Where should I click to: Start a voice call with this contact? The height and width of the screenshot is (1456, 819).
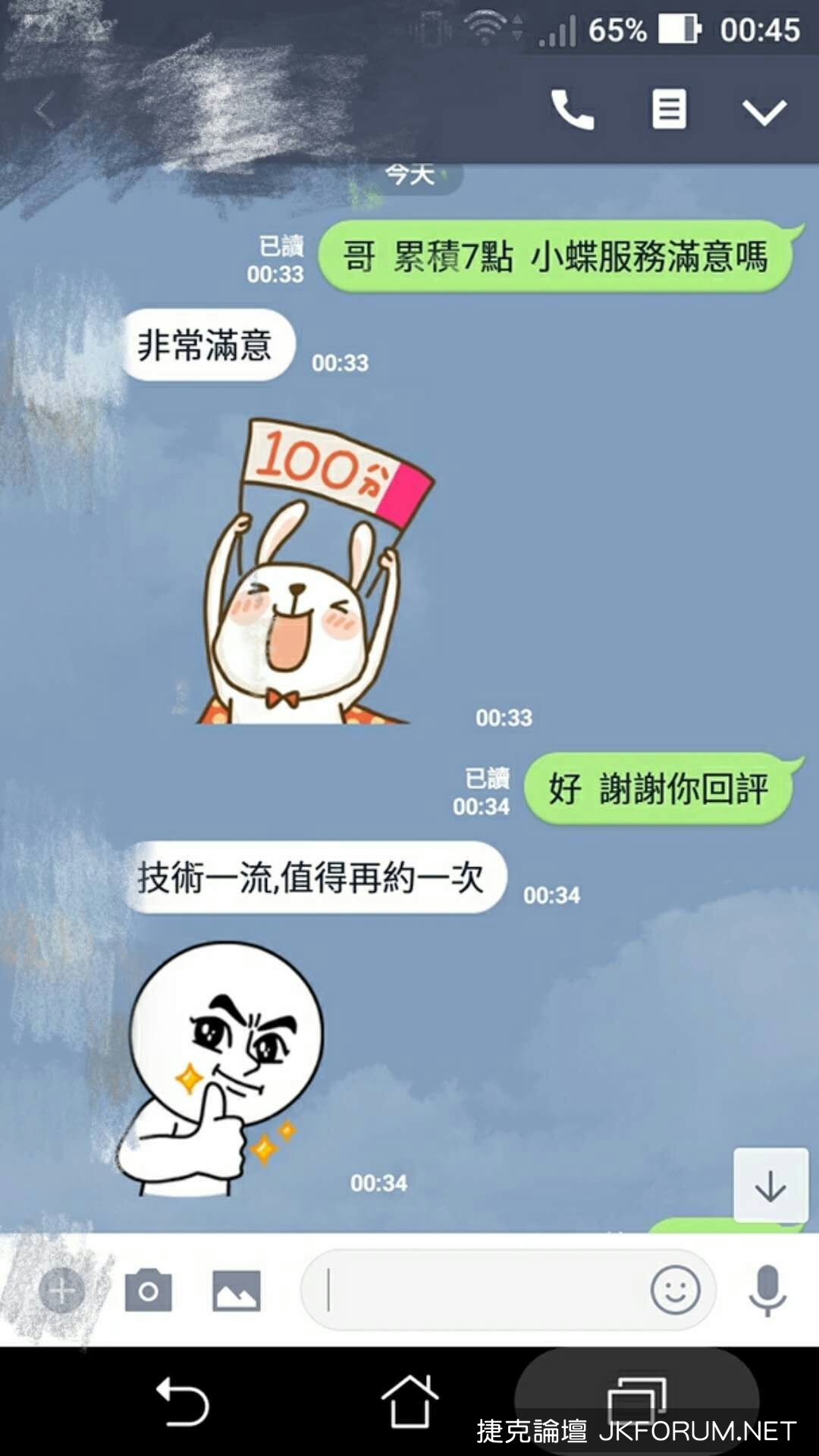[572, 111]
